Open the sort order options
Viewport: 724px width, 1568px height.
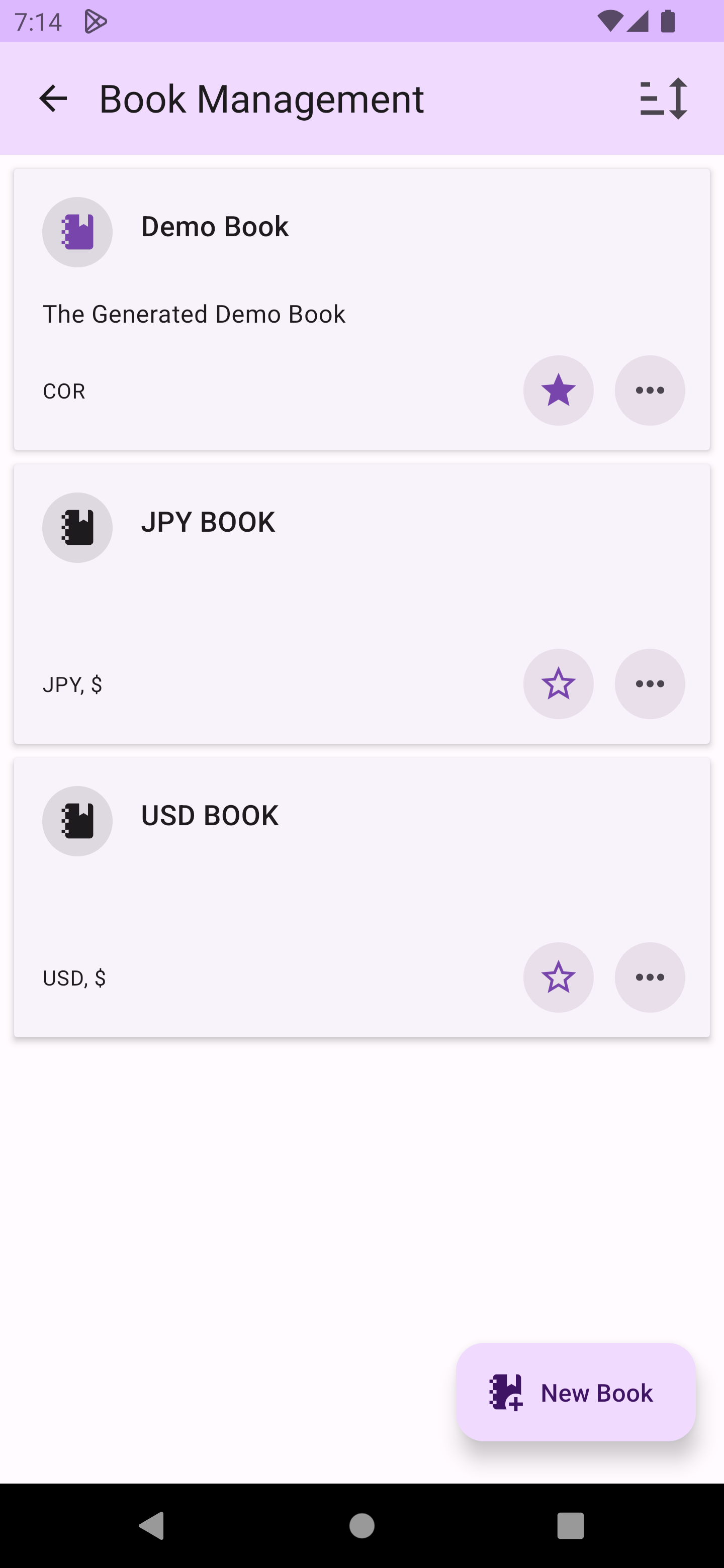[663, 99]
